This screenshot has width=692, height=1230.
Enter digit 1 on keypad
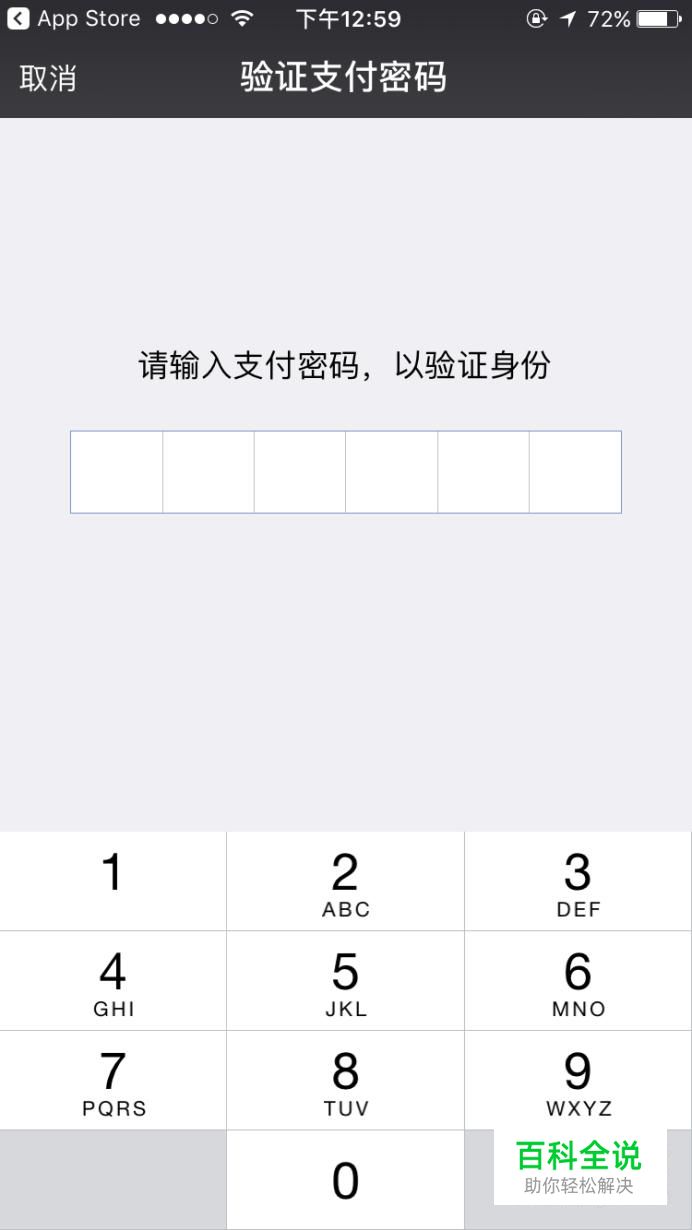coord(113,881)
